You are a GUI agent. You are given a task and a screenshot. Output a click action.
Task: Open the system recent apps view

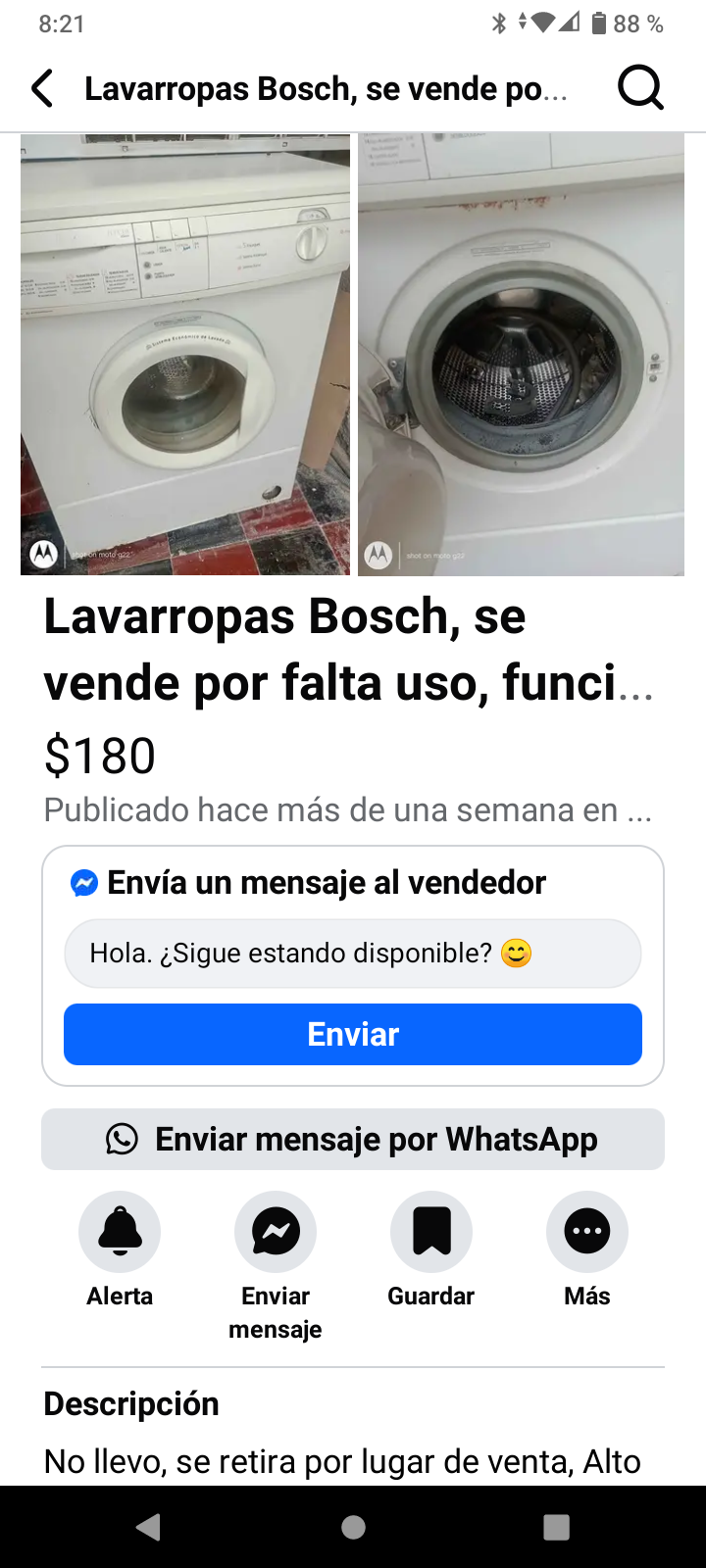[x=556, y=1527]
